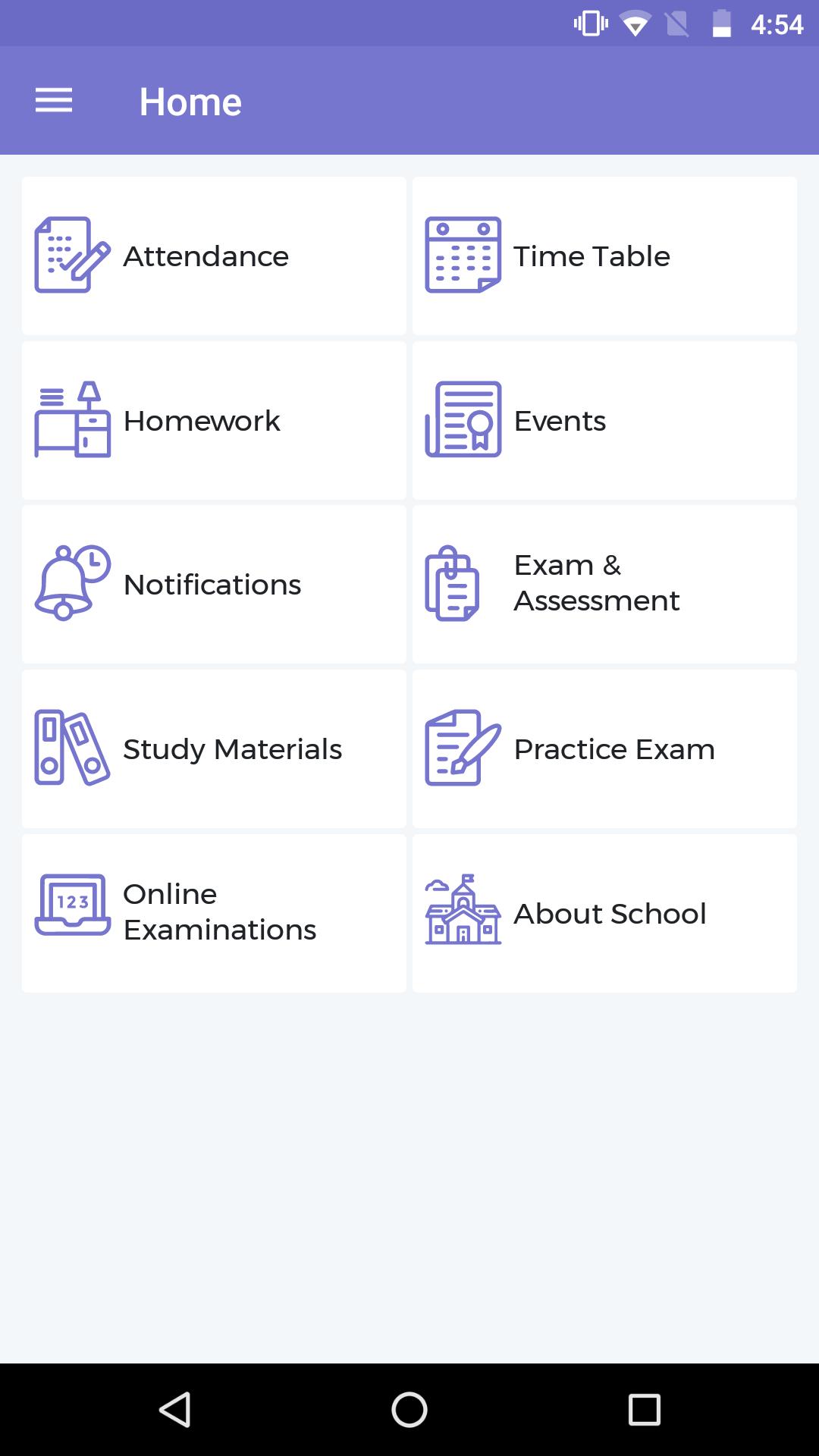The image size is (819, 1456).
Task: View About School info
Action: 604,913
